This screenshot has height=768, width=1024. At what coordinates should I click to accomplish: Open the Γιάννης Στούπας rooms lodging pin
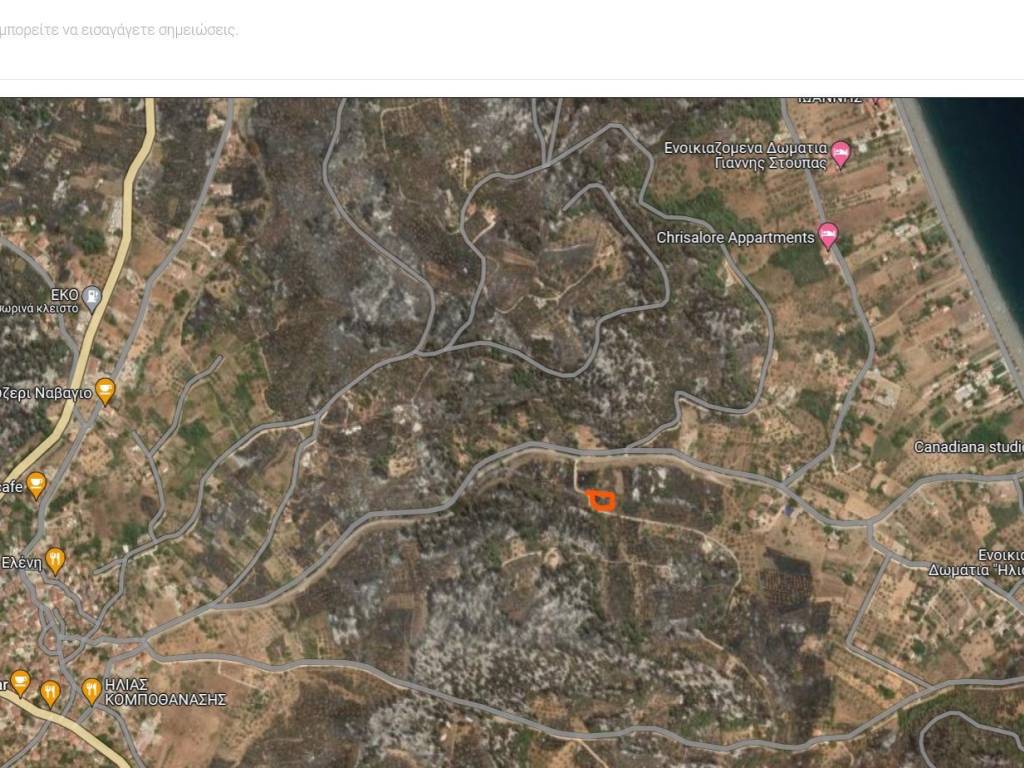[x=840, y=154]
